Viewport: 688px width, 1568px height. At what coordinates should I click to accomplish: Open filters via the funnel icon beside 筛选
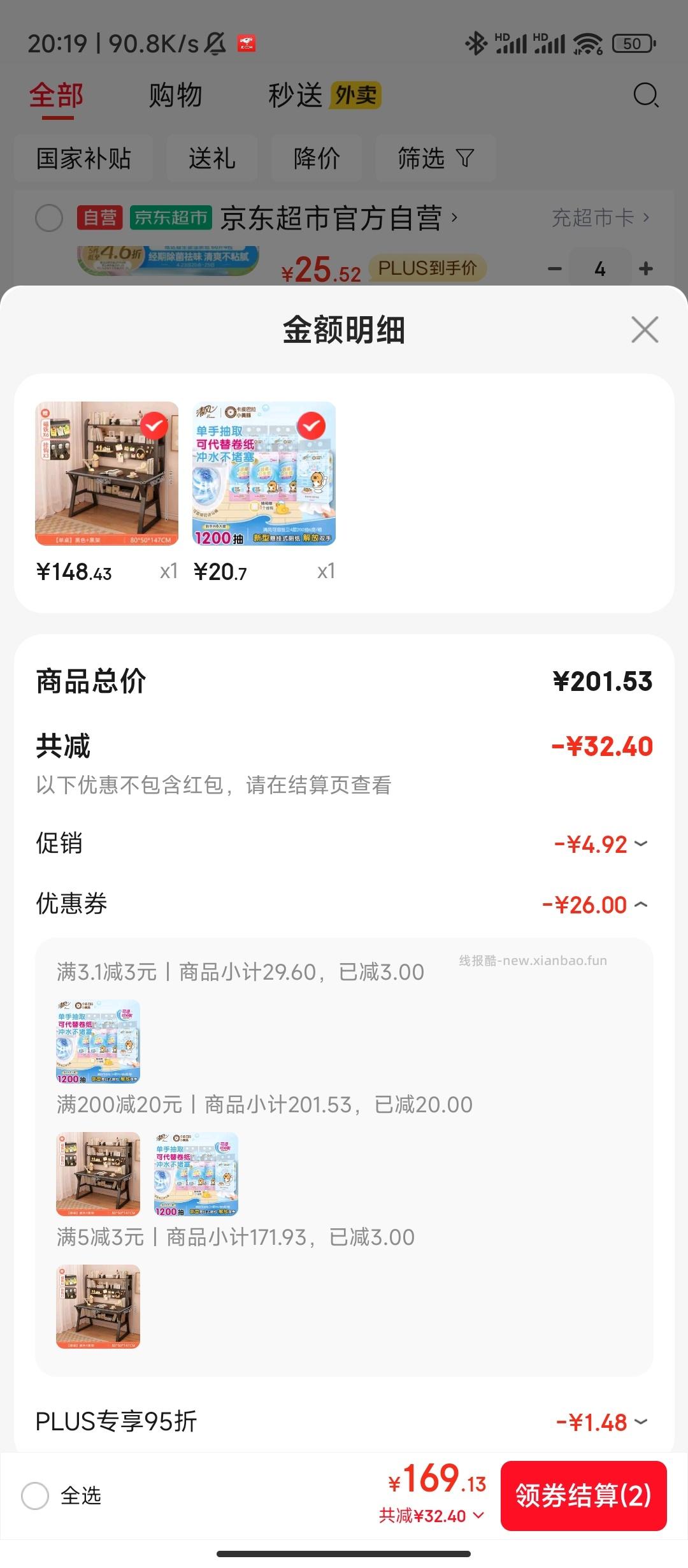465,159
